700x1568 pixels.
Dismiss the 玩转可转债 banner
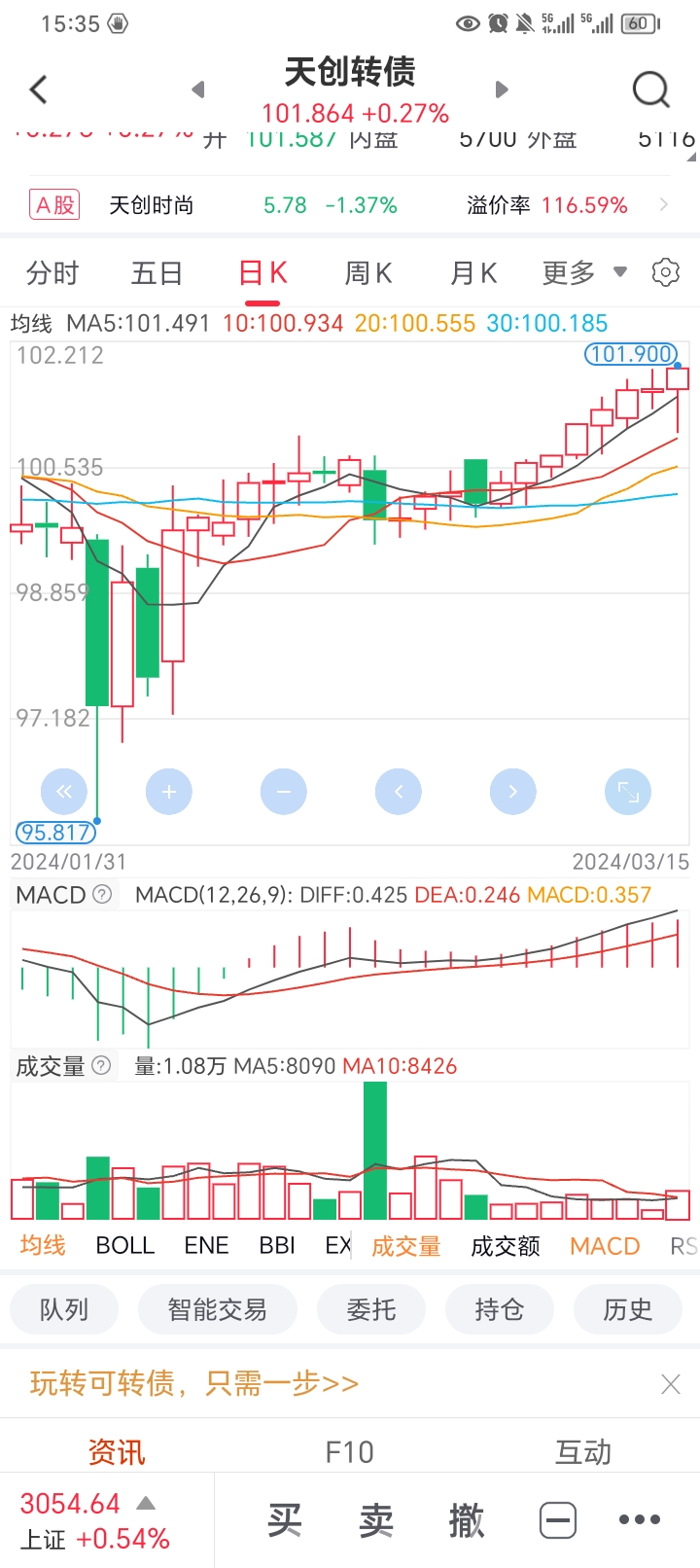pyautogui.click(x=670, y=1384)
